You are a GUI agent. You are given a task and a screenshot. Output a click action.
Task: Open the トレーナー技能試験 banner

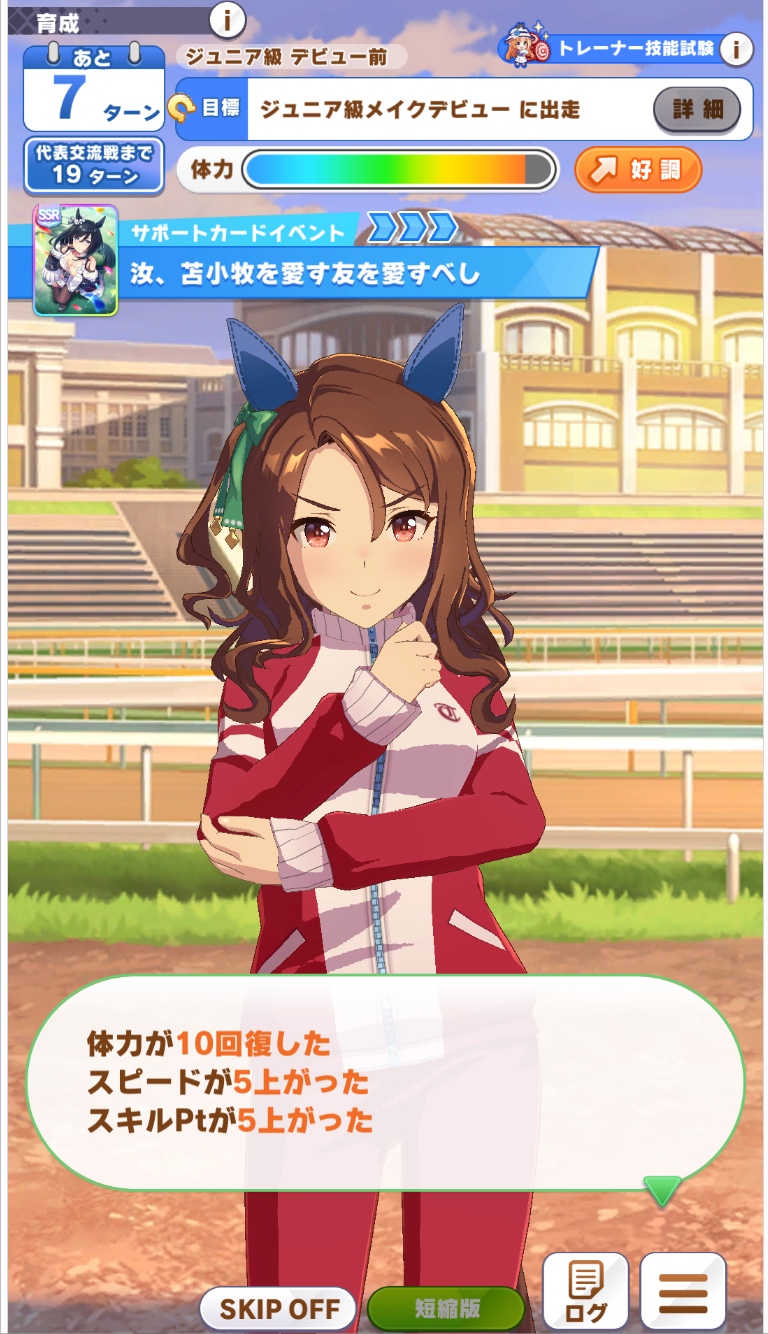pos(610,48)
